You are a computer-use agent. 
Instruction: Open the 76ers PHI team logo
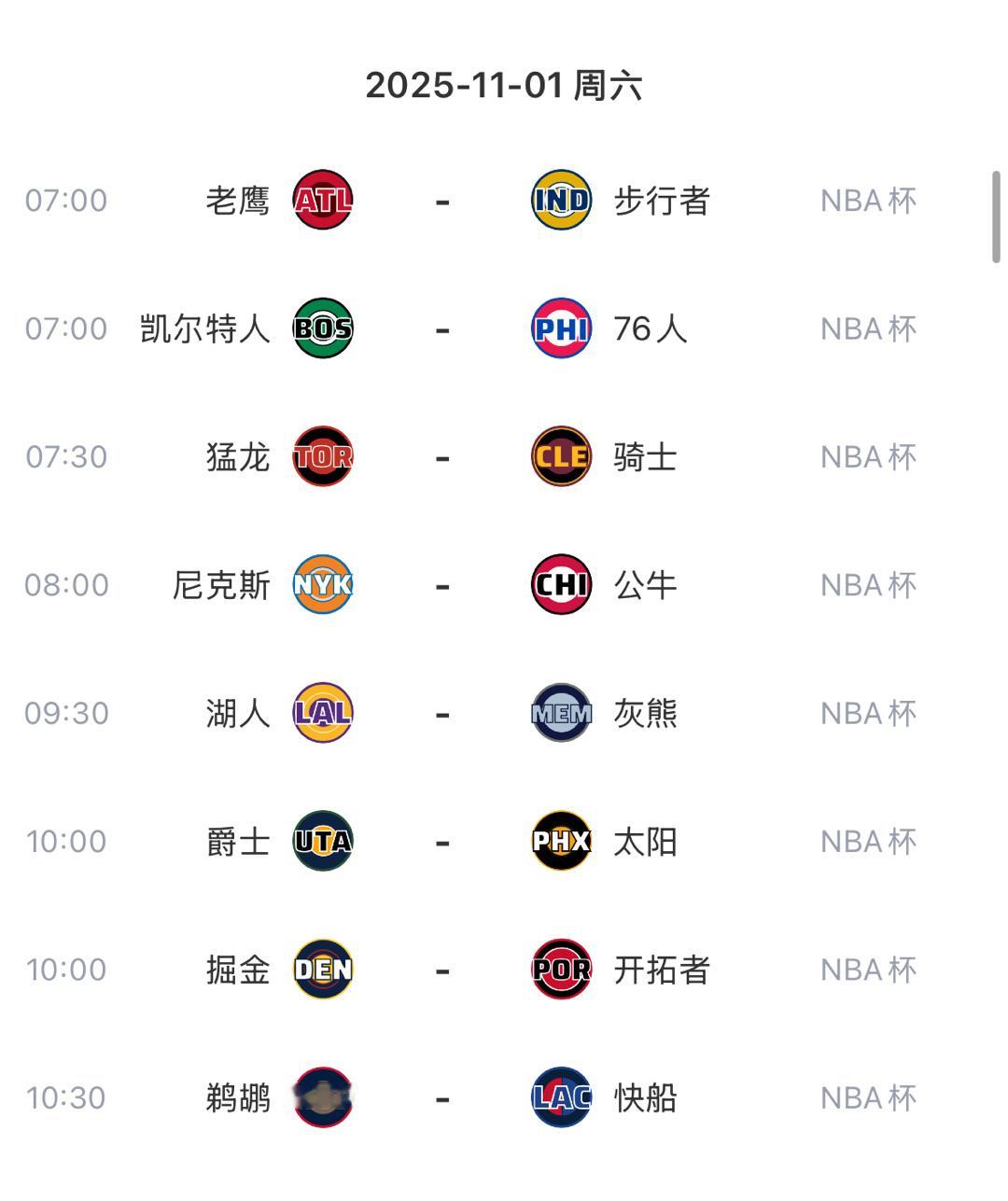click(560, 328)
